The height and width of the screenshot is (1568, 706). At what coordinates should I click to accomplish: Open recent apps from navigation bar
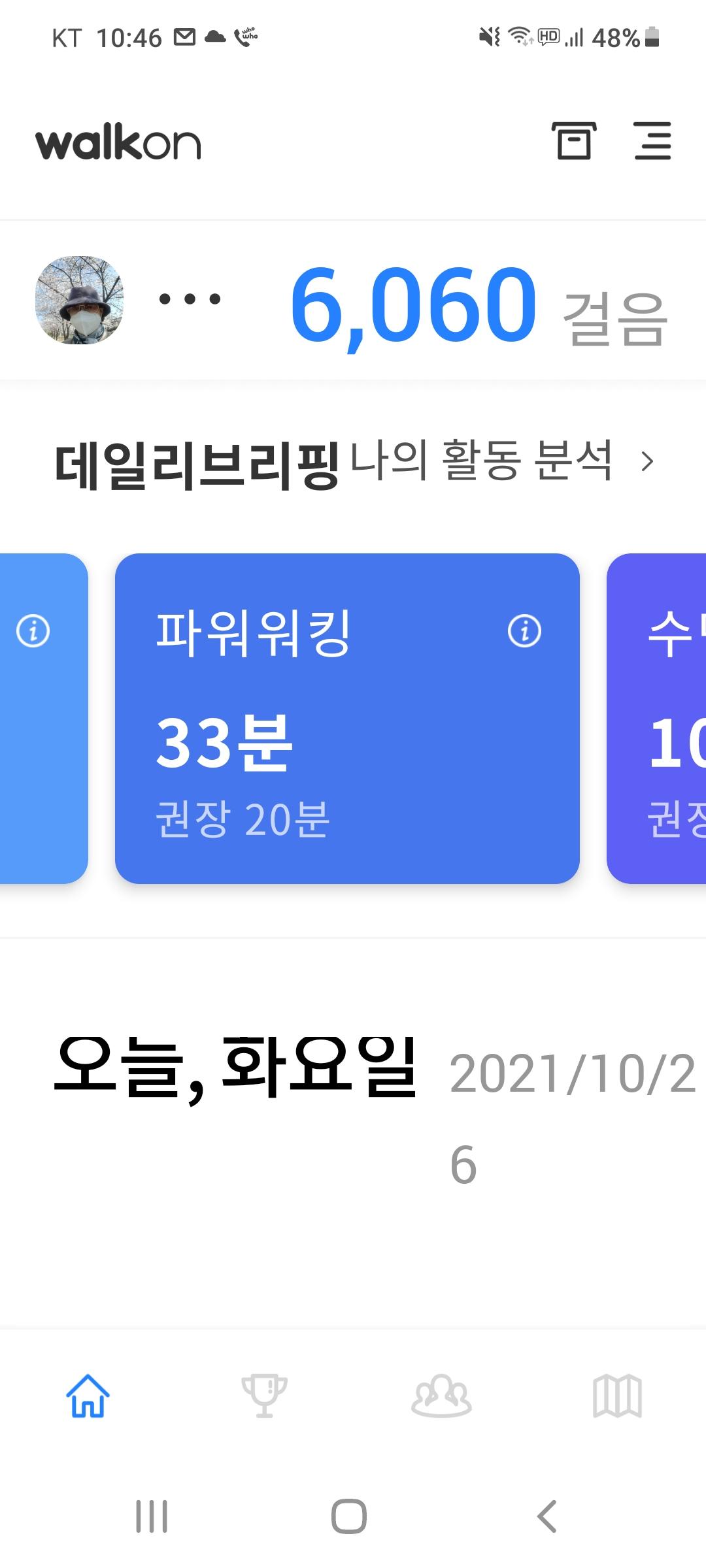click(x=152, y=1516)
